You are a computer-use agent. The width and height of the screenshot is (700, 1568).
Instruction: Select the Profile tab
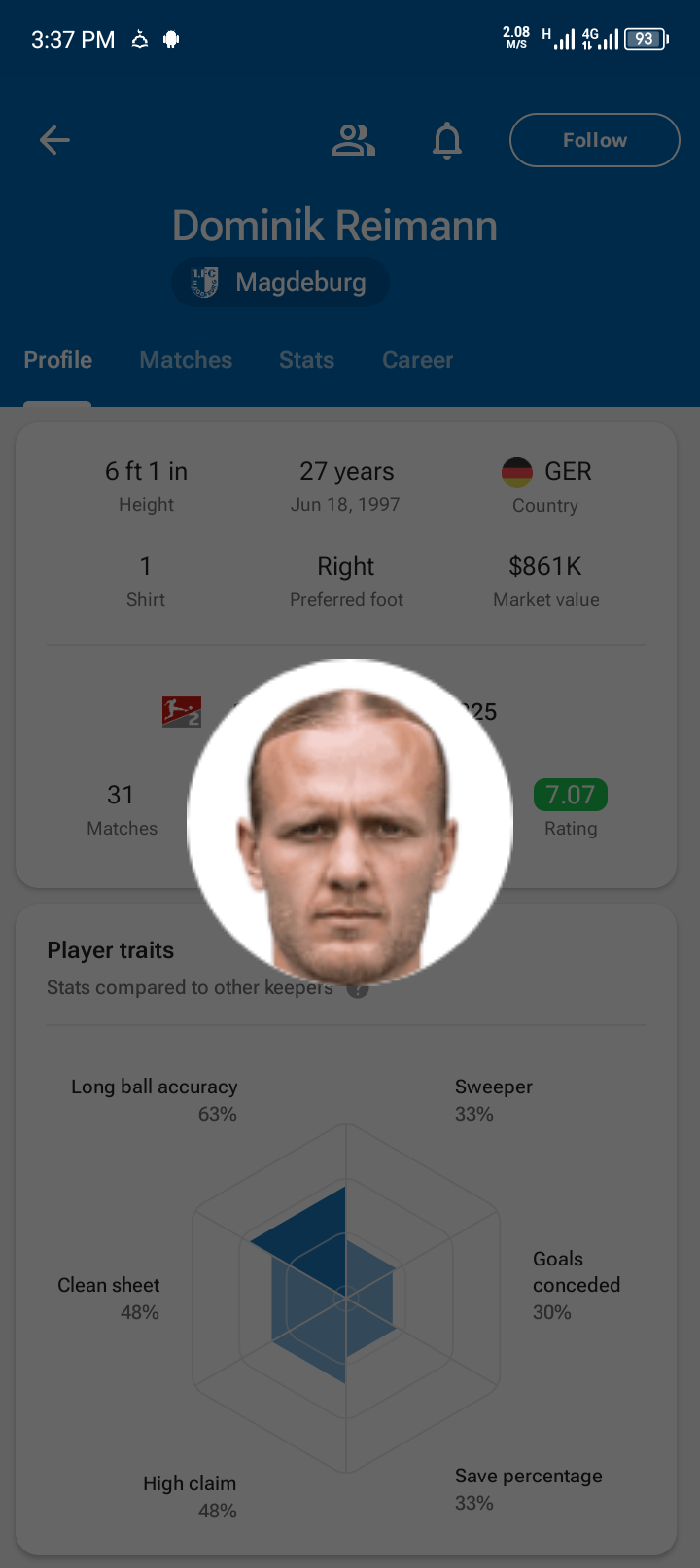pos(58,360)
